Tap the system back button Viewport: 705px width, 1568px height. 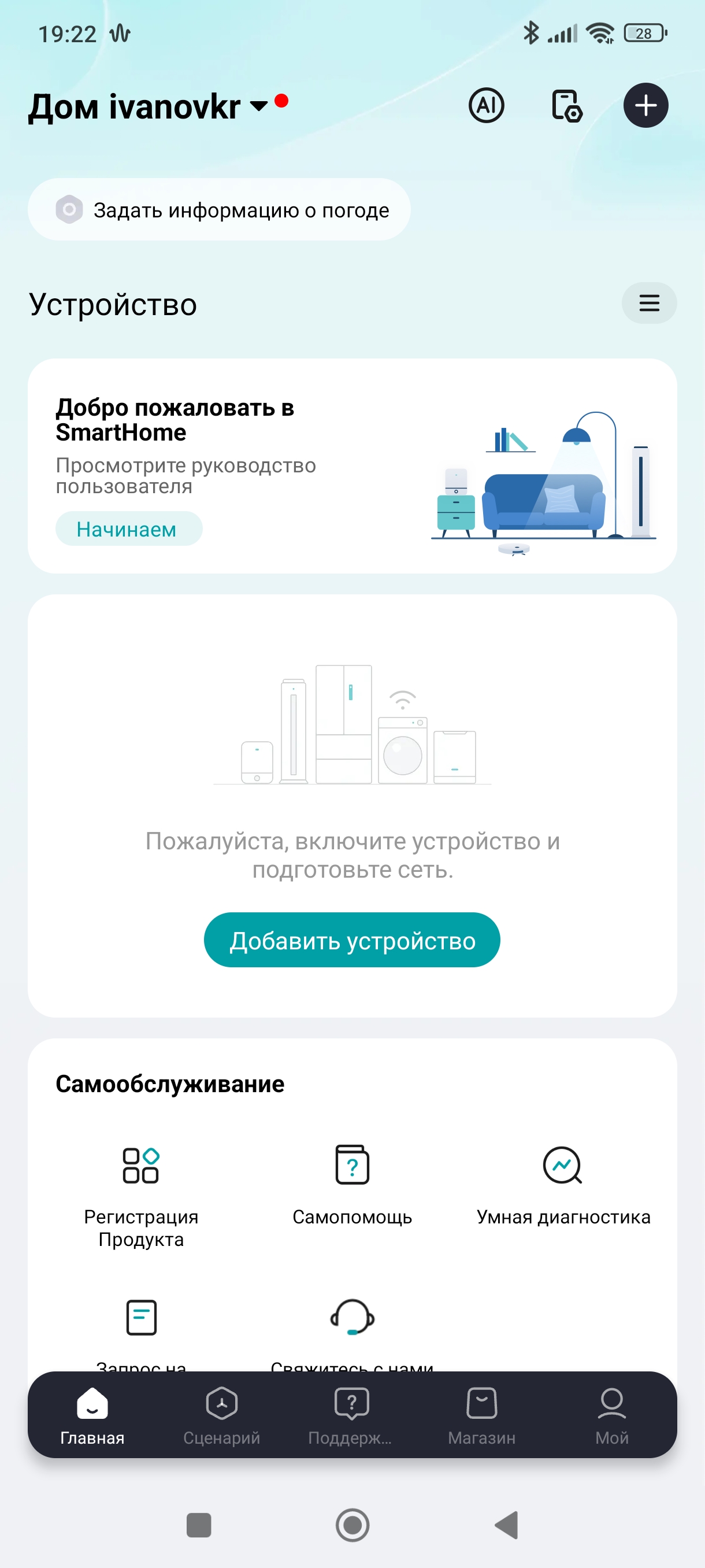[506, 1525]
